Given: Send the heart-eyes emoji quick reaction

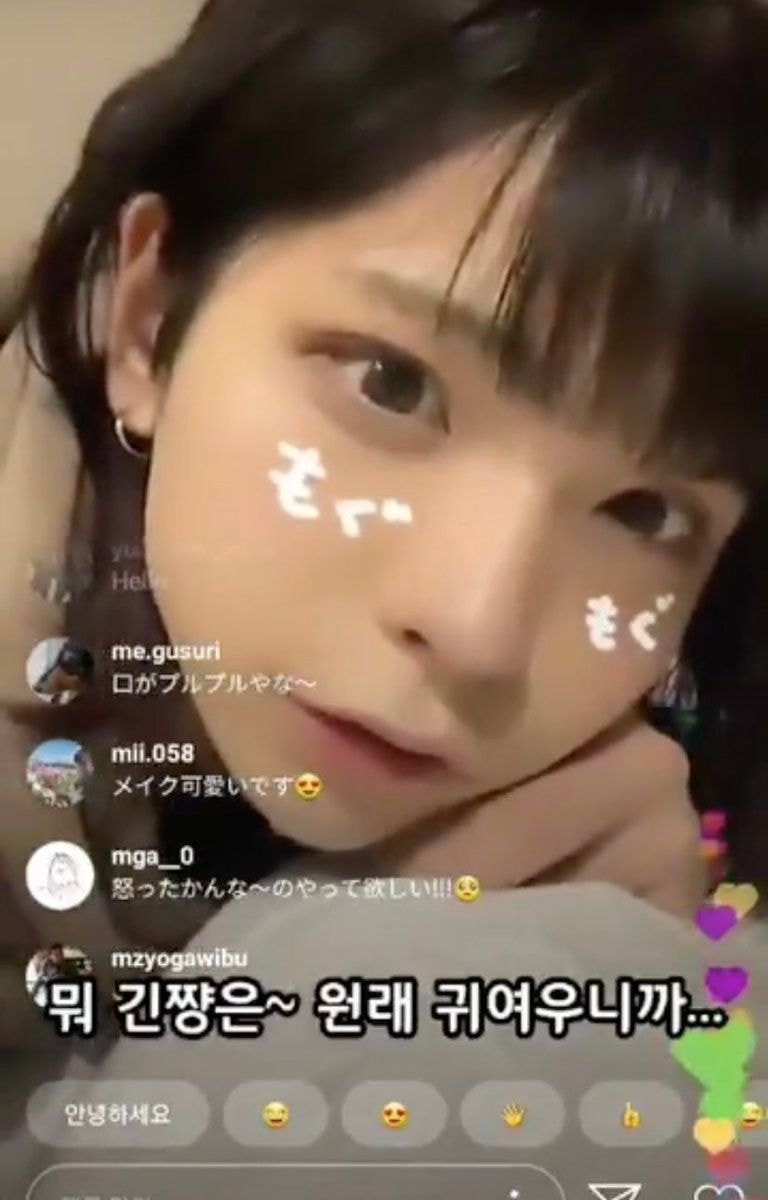Looking at the screenshot, I should click(x=394, y=1114).
